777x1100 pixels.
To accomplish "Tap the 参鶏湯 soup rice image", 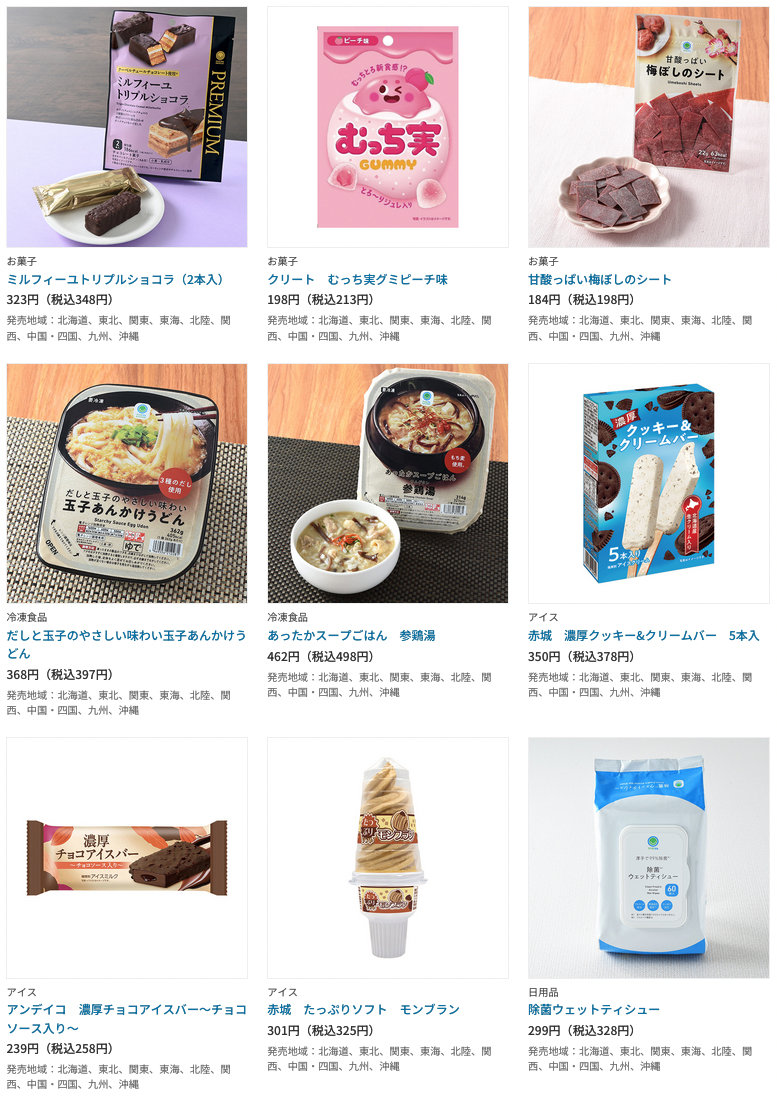I will (x=388, y=483).
